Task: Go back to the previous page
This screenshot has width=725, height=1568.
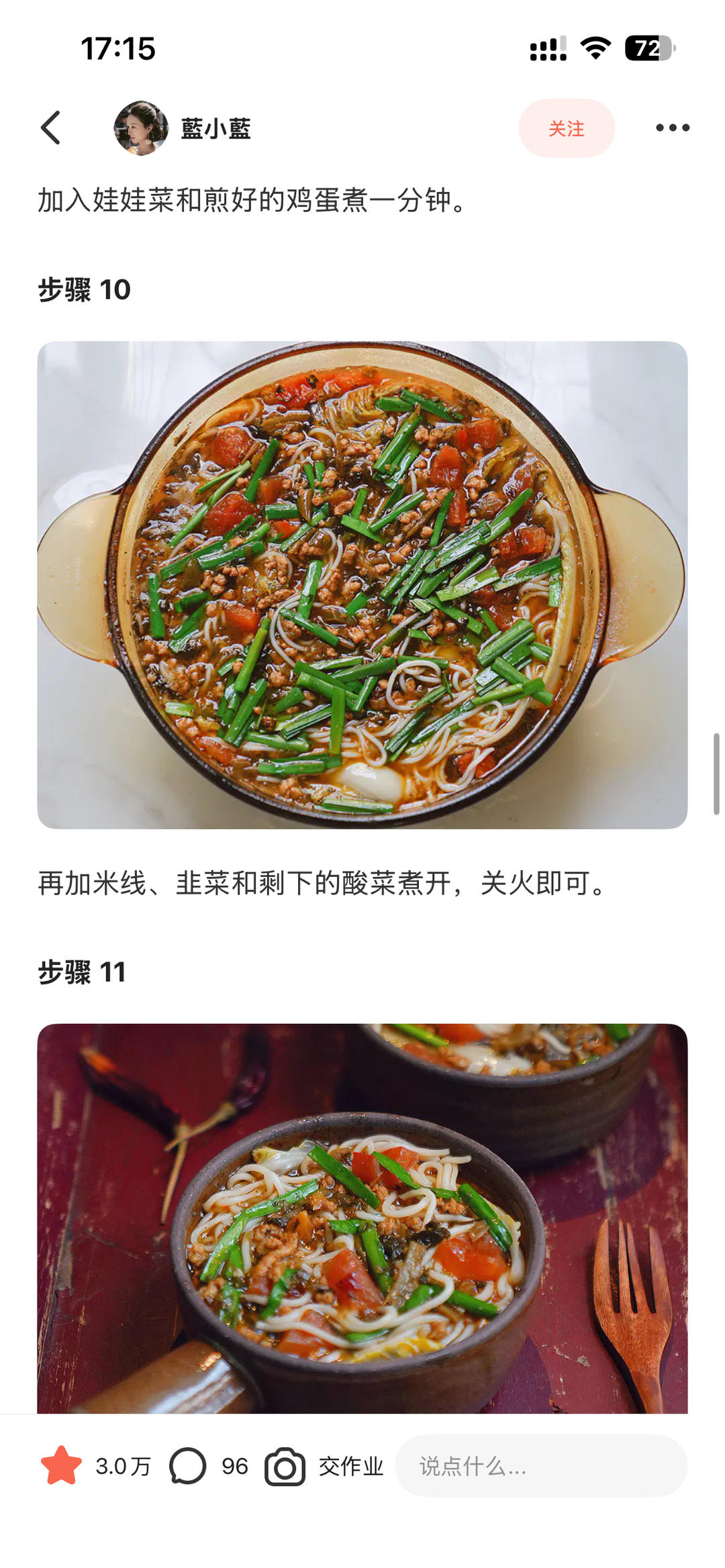Action: point(51,127)
